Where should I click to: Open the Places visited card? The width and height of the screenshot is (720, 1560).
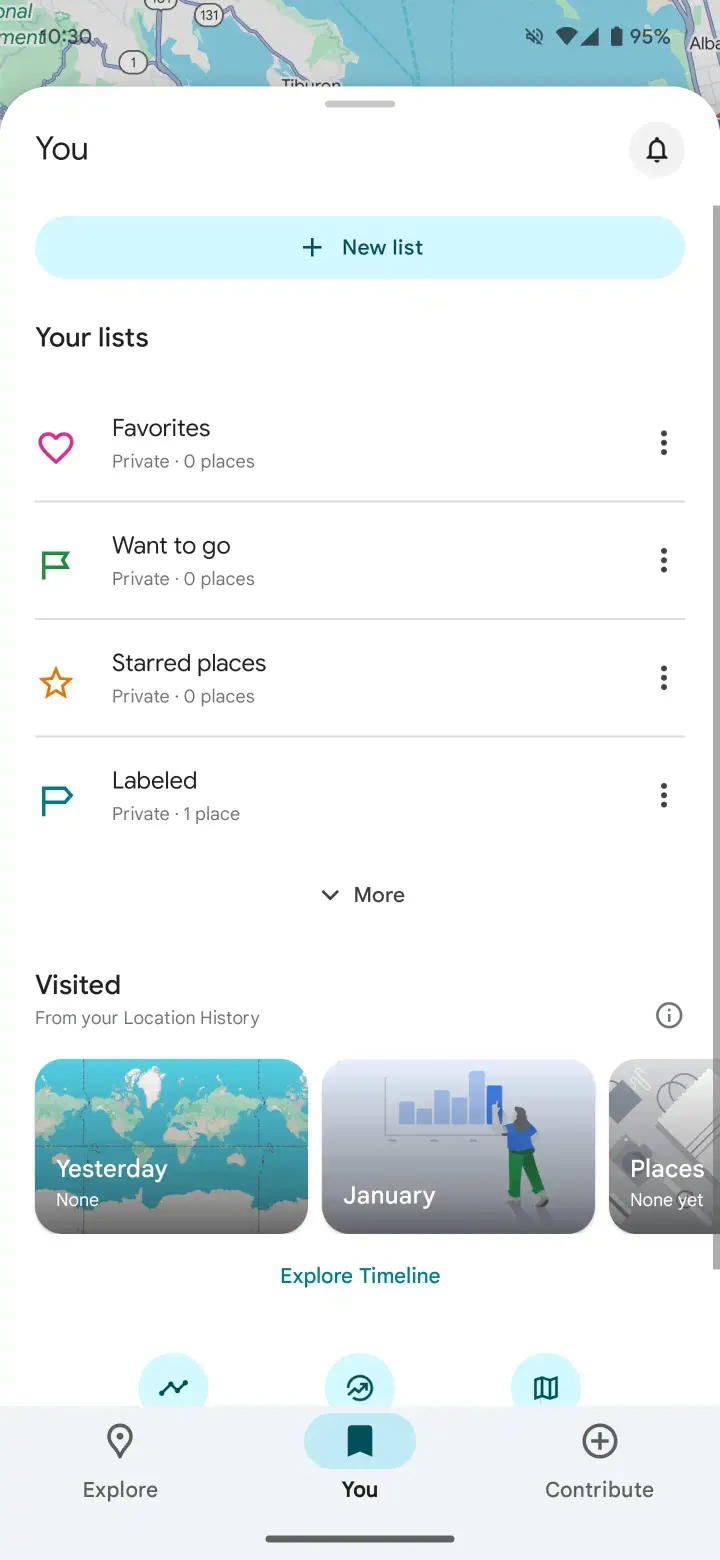[663, 1146]
